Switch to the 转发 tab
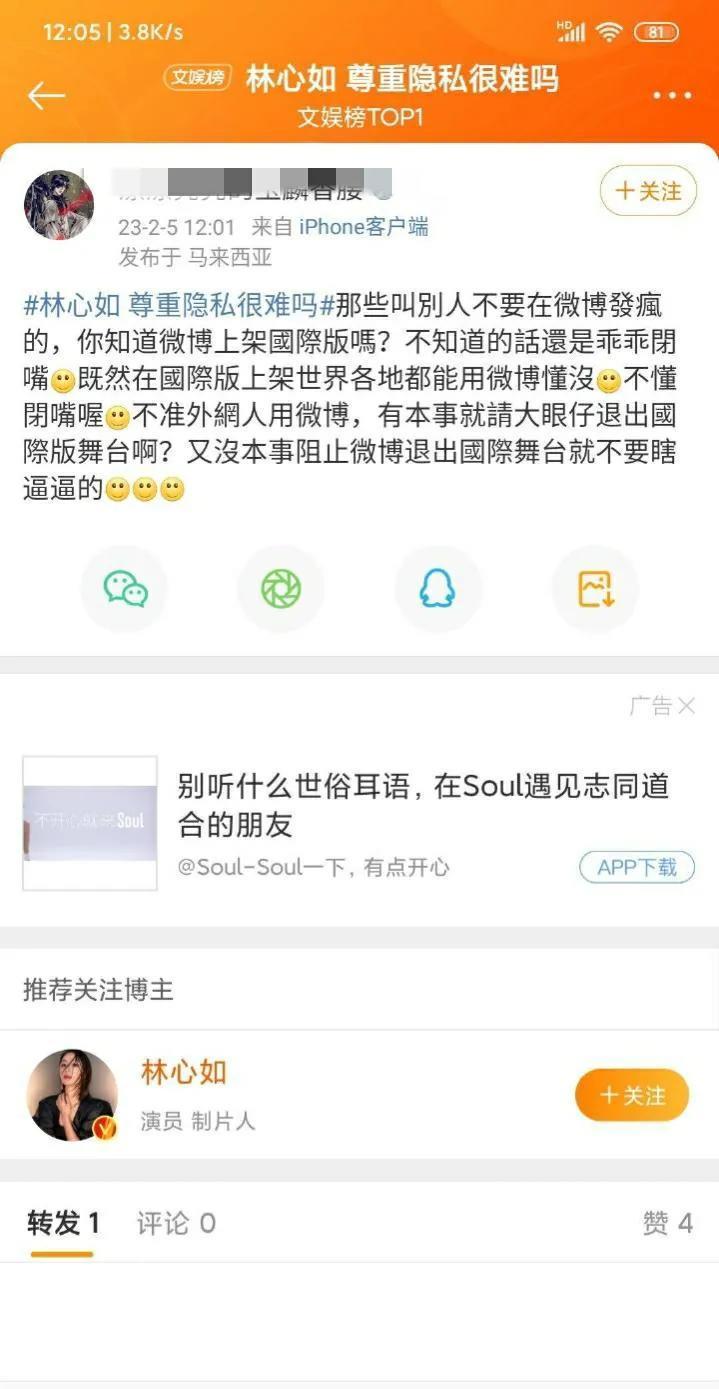Image resolution: width=719 pixels, height=1389 pixels. pyautogui.click(x=63, y=1223)
